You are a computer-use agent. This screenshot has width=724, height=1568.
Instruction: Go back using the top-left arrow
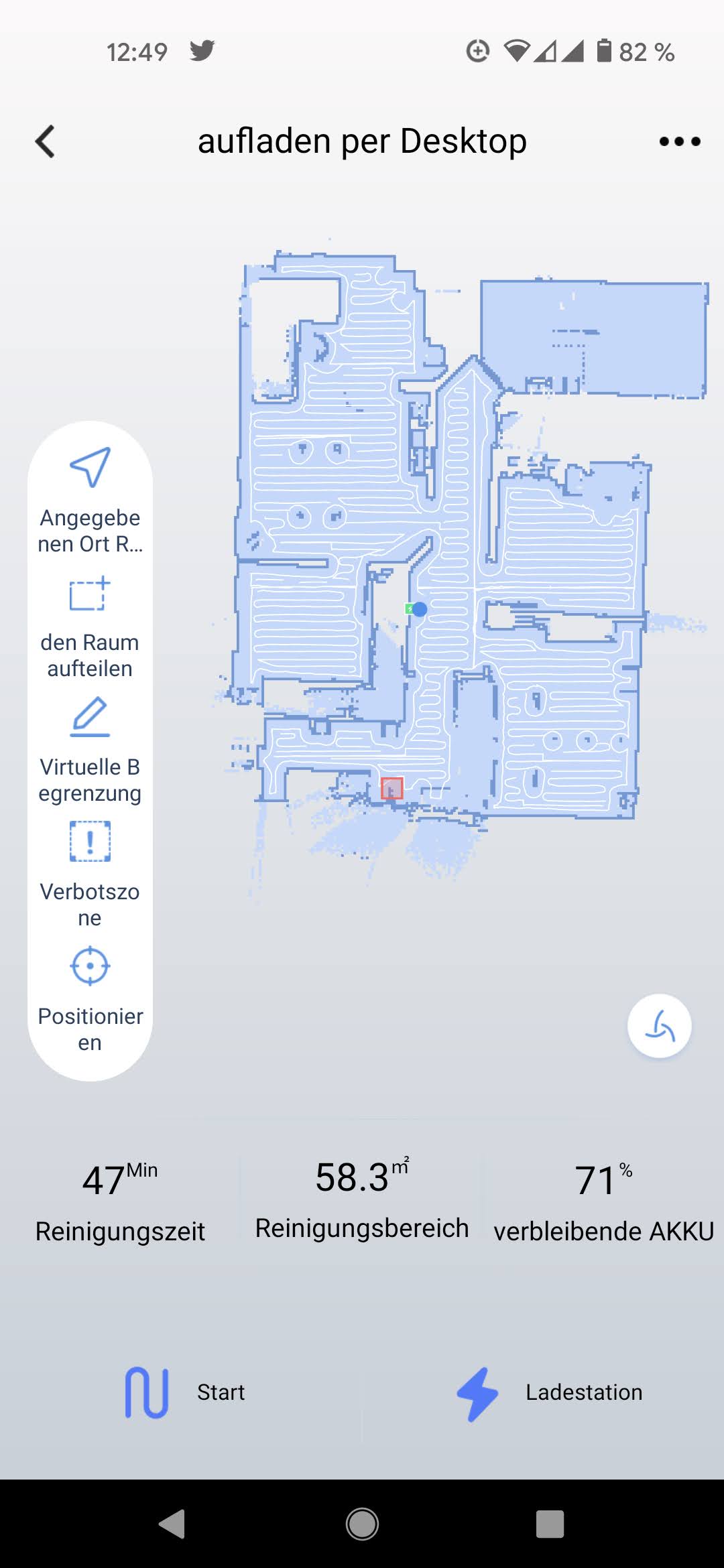coord(45,141)
